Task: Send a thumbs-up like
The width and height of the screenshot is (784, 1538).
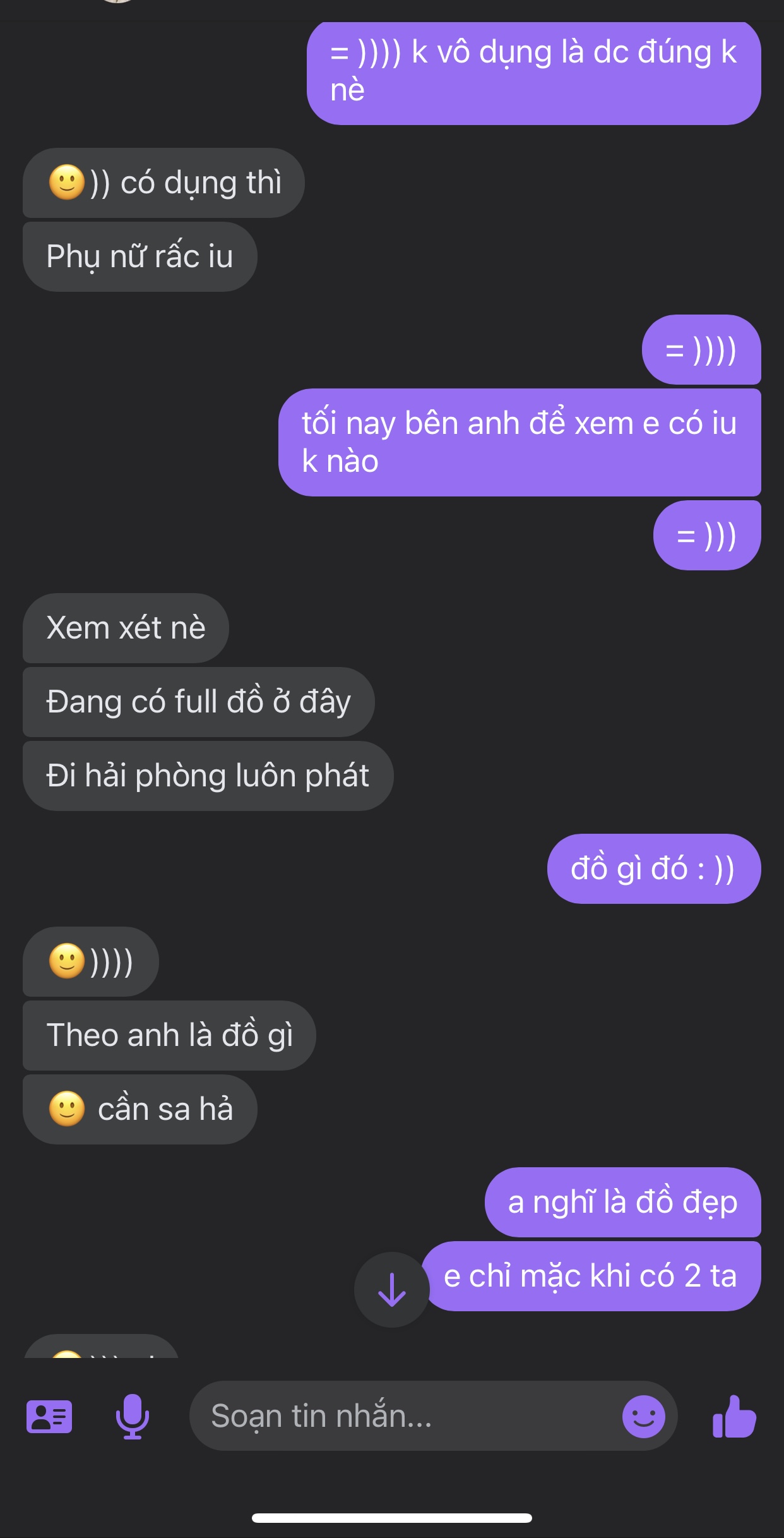Action: 734,1416
